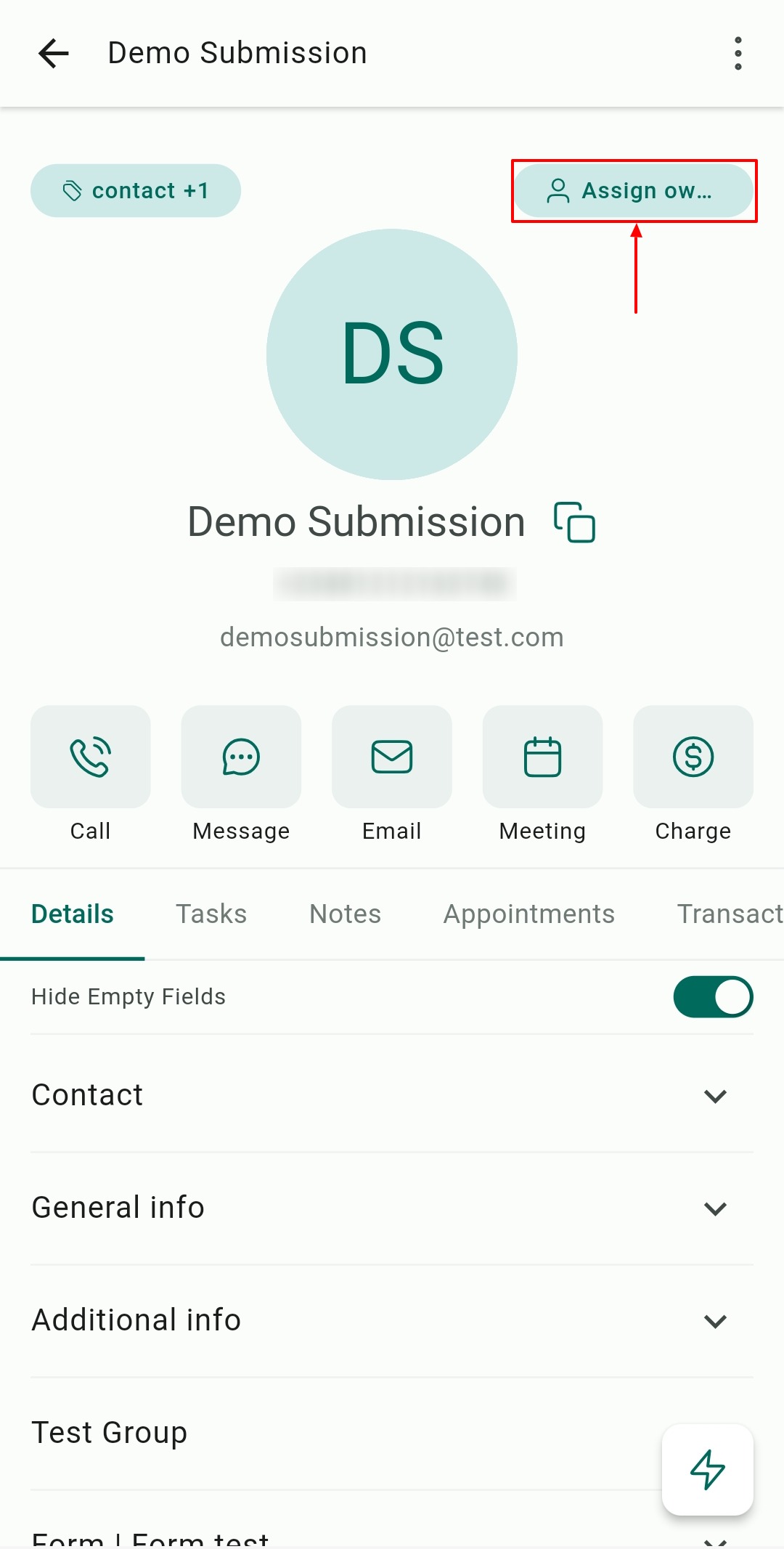Call this contact
The width and height of the screenshot is (784, 1549).
[91, 757]
